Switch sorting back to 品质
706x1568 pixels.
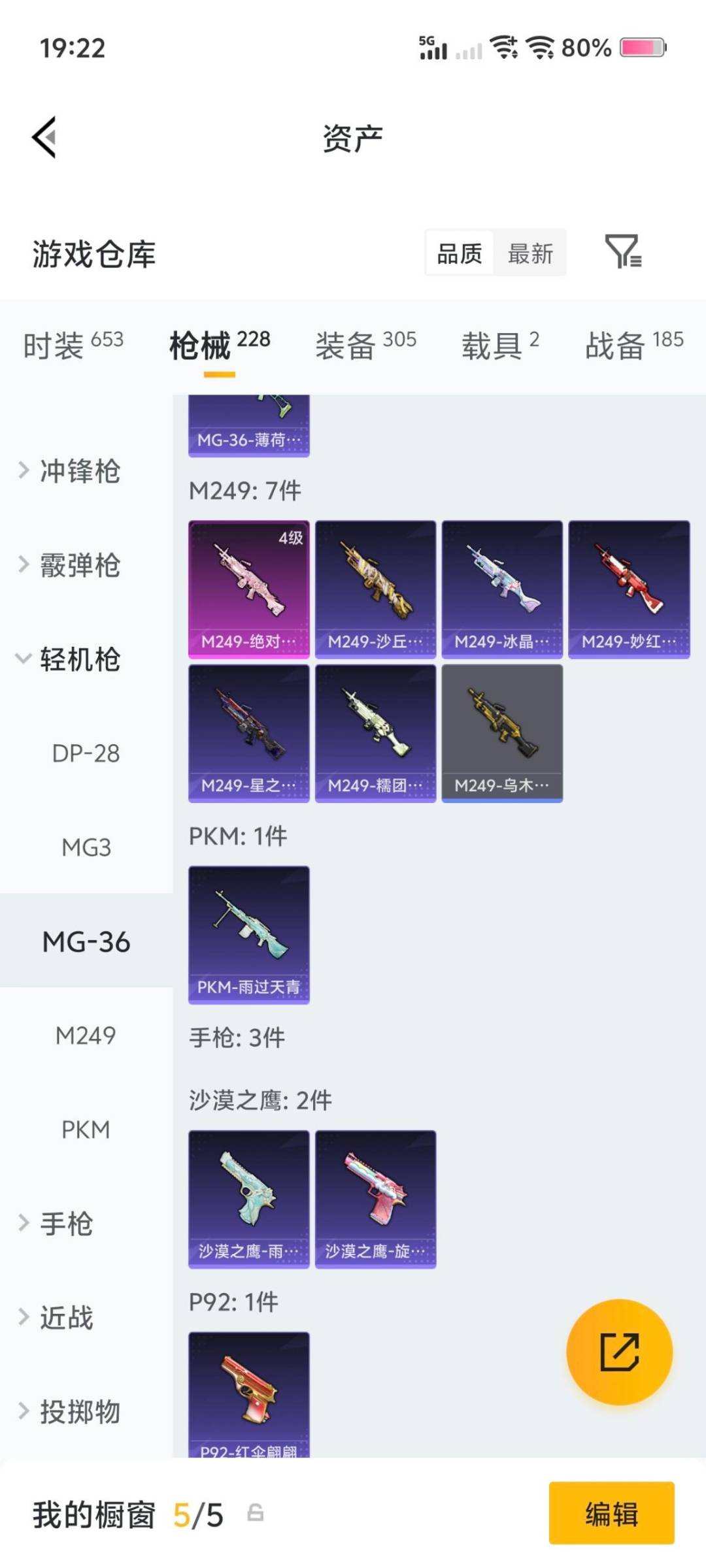pos(459,253)
